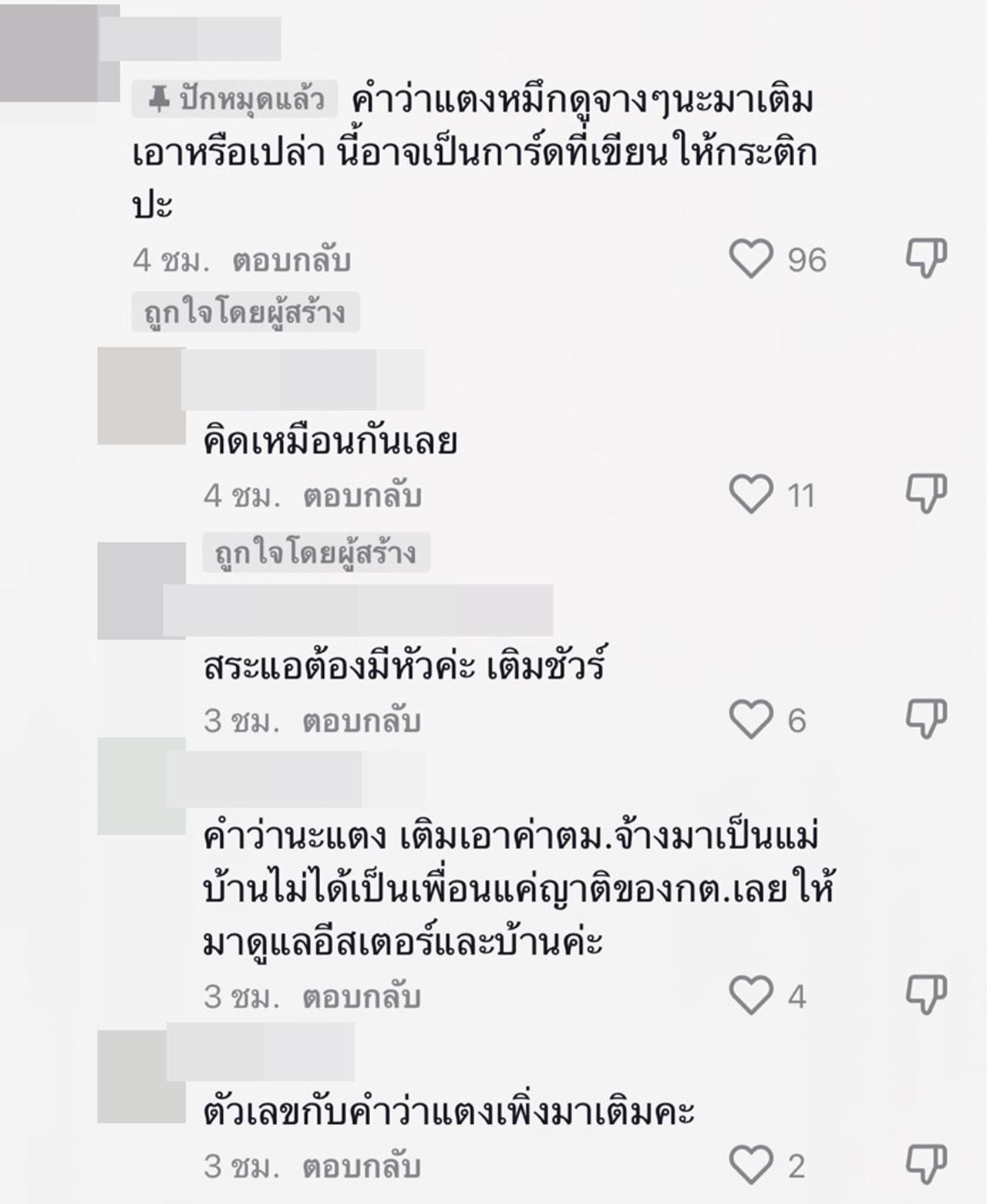This screenshot has height=1204, width=987.
Task: Dislike the comment starting คำว่านะแตง
Action: (x=925, y=996)
